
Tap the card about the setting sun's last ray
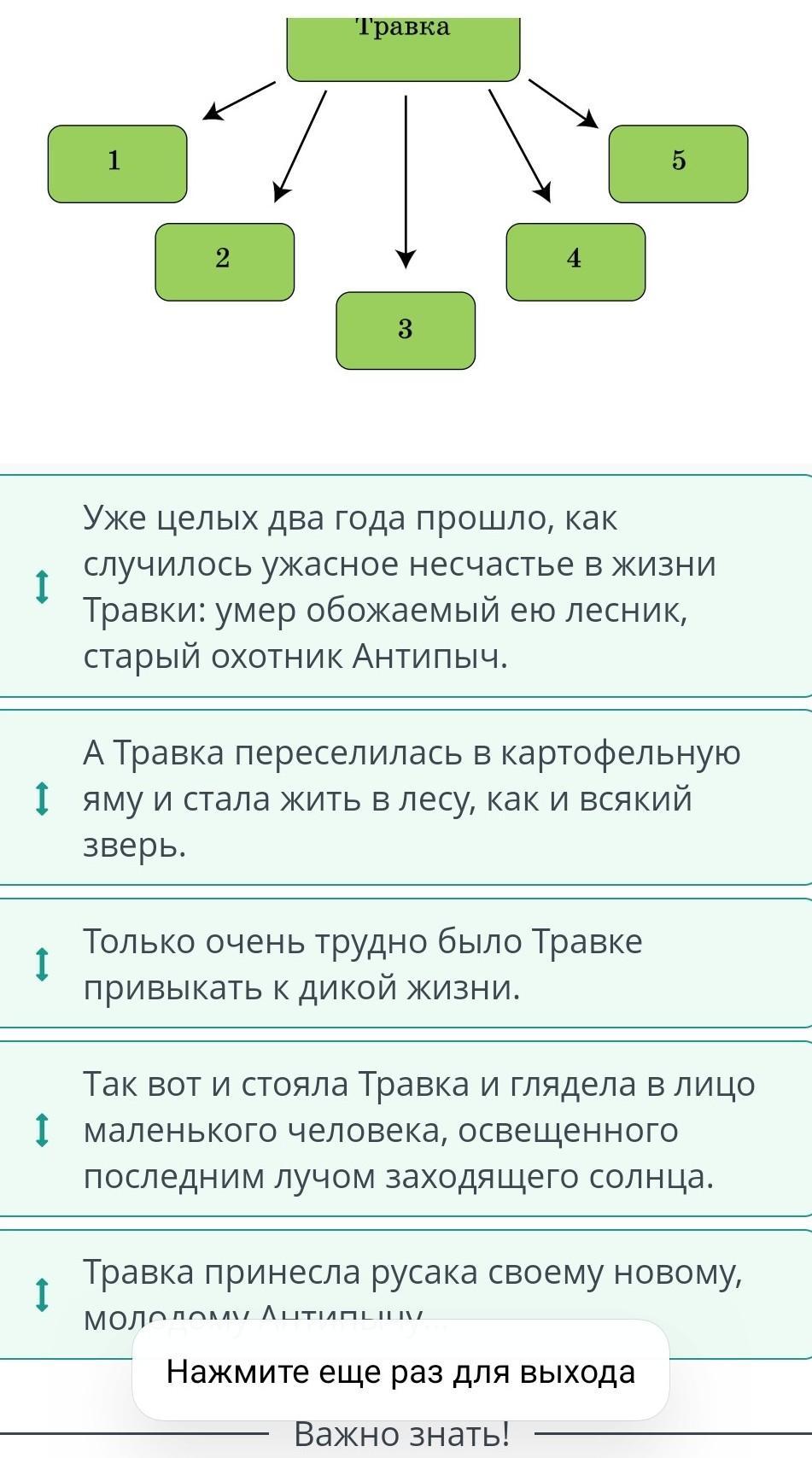pyautogui.click(x=406, y=1129)
